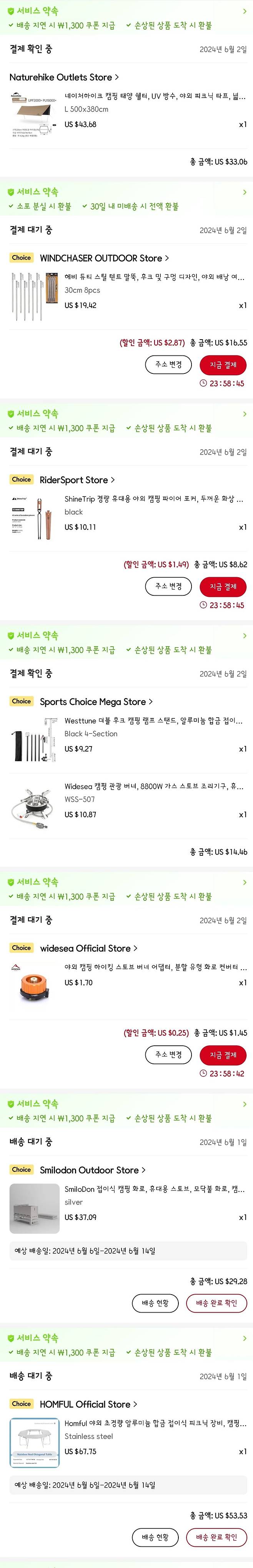Change address for the RiderSport Store order
This screenshot has width=253, height=1568.
coord(168,586)
